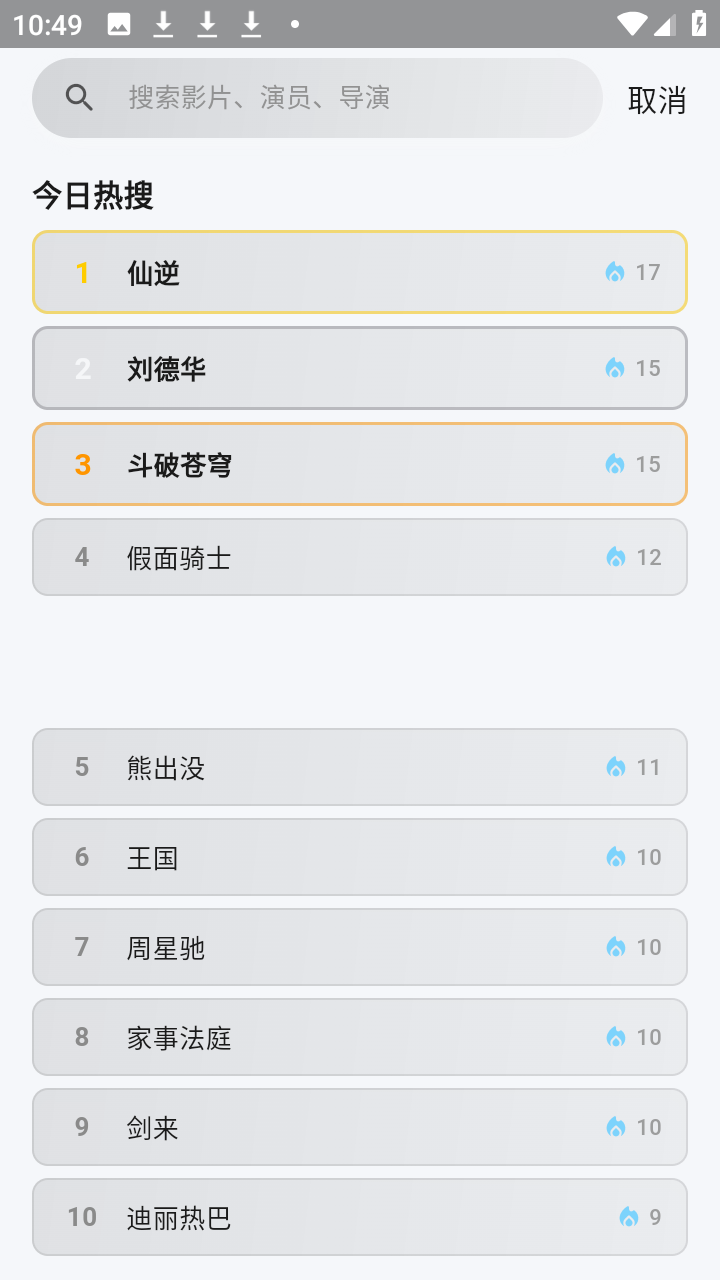Select the 刘德华 hot search entry
Screen dimensions: 720x1280
[359, 367]
